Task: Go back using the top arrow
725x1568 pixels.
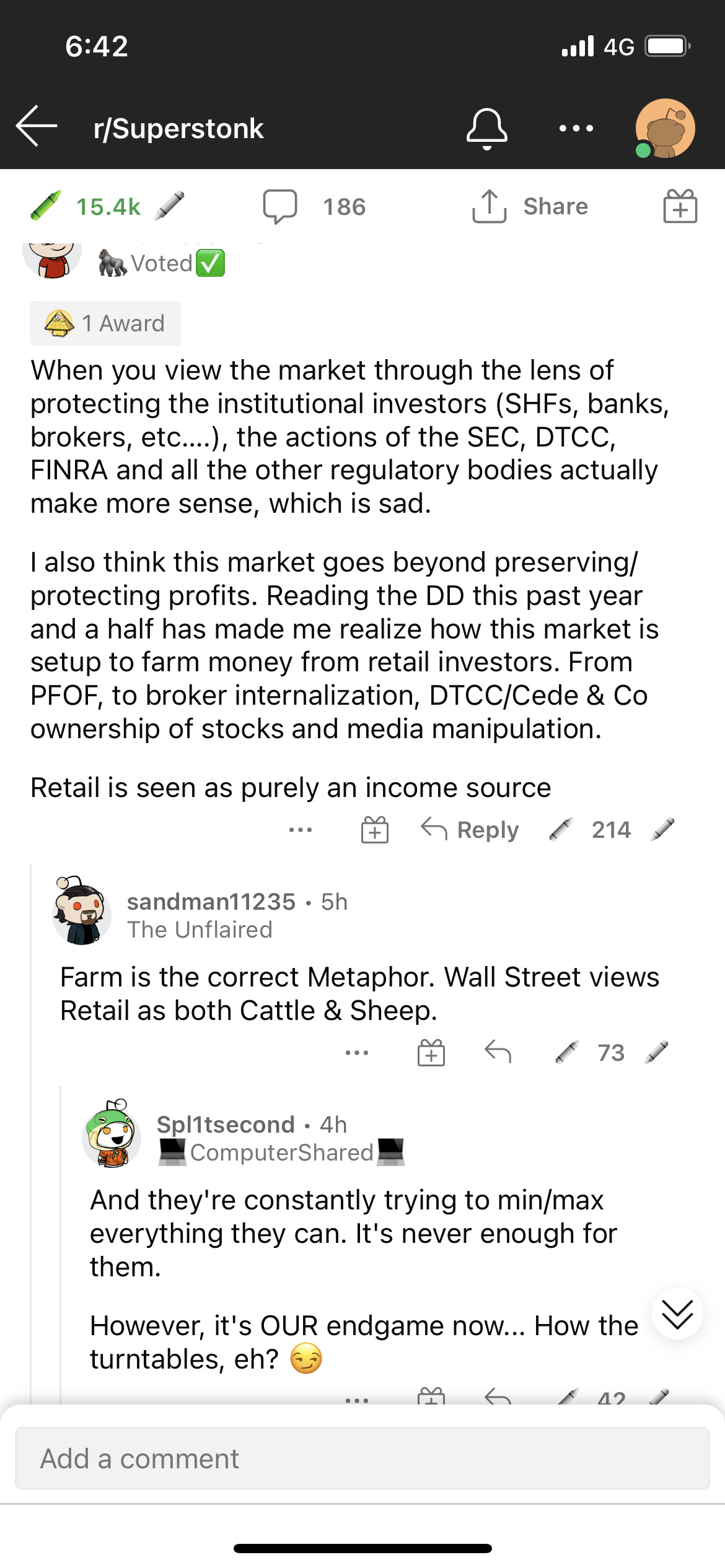Action: pyautogui.click(x=37, y=126)
